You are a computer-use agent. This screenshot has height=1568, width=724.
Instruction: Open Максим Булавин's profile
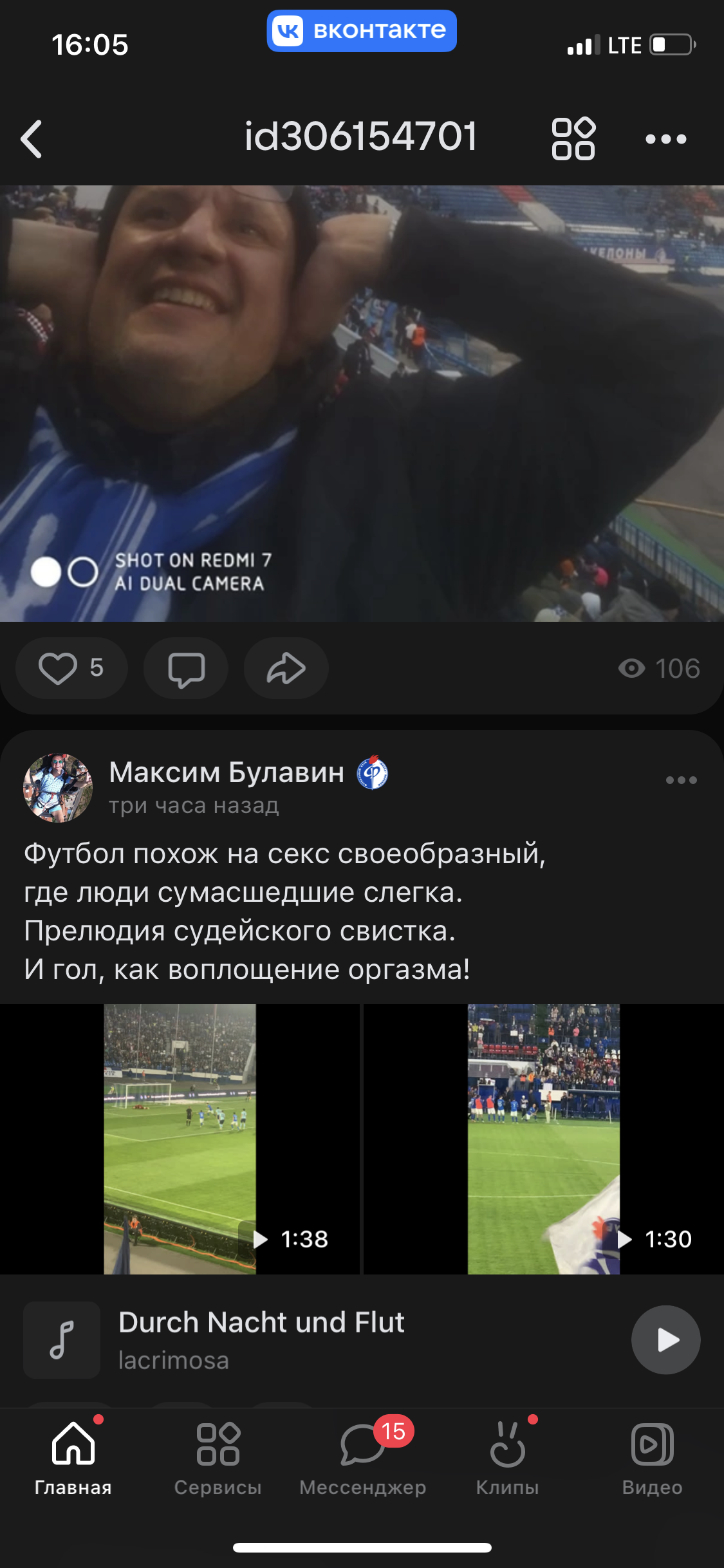226,772
